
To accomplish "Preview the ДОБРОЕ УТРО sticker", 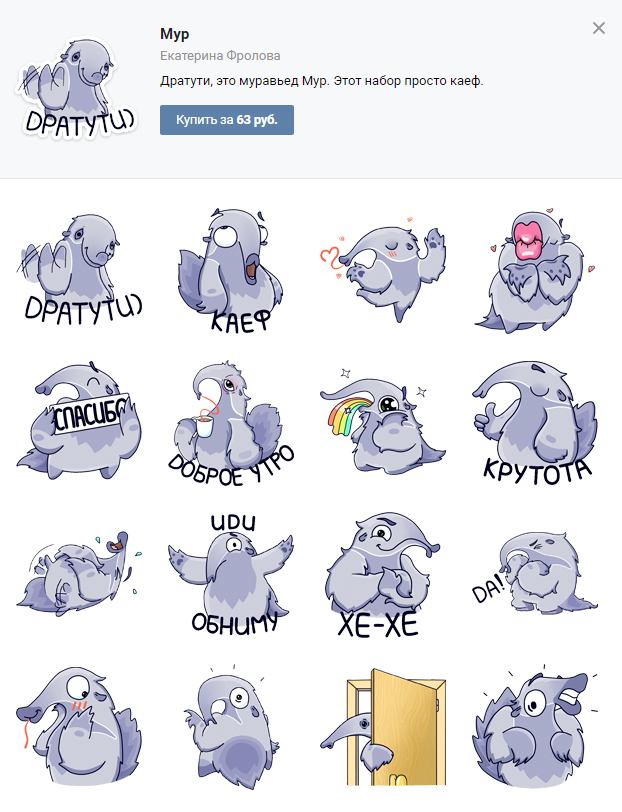I will pos(233,422).
